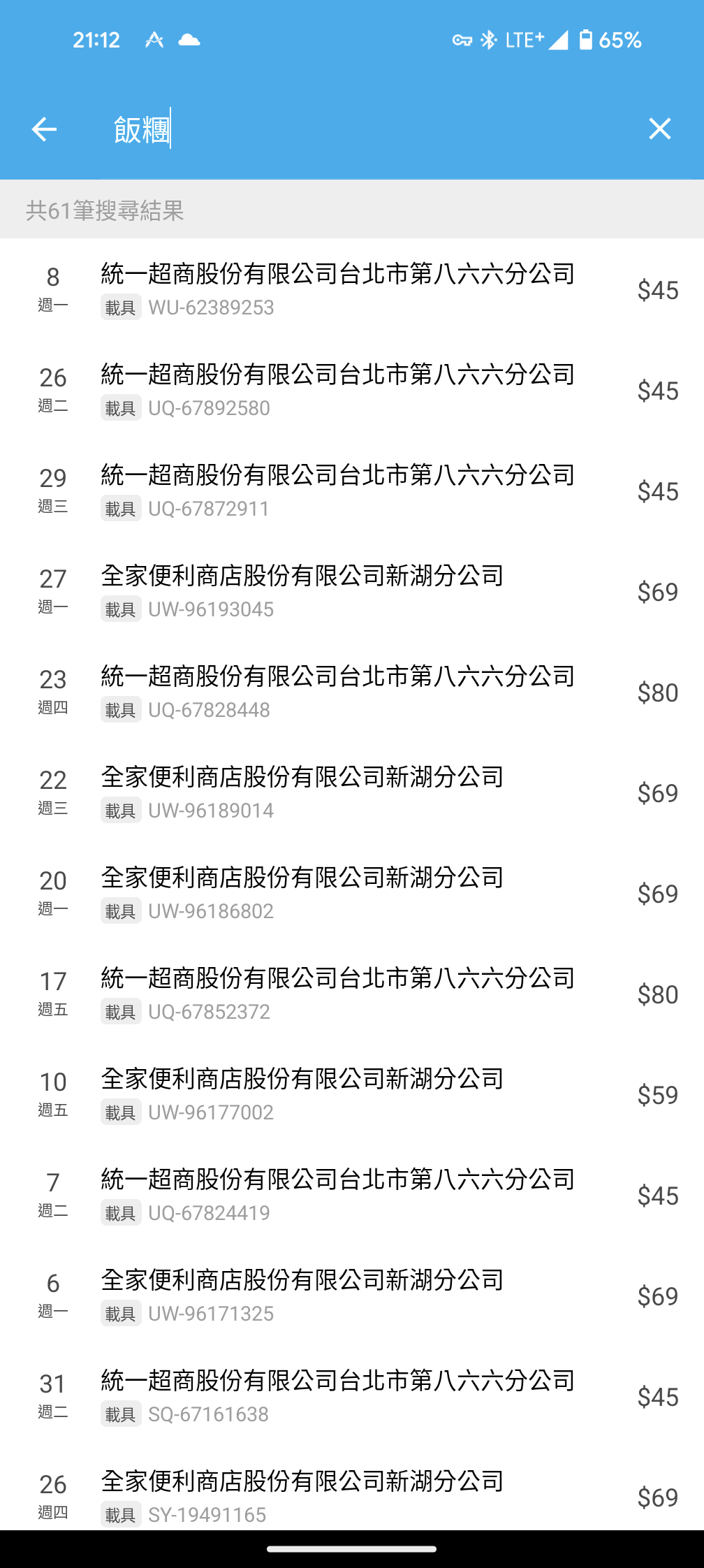704x1568 pixels.
Task: Open invoice UW-96193045
Action: point(352,591)
